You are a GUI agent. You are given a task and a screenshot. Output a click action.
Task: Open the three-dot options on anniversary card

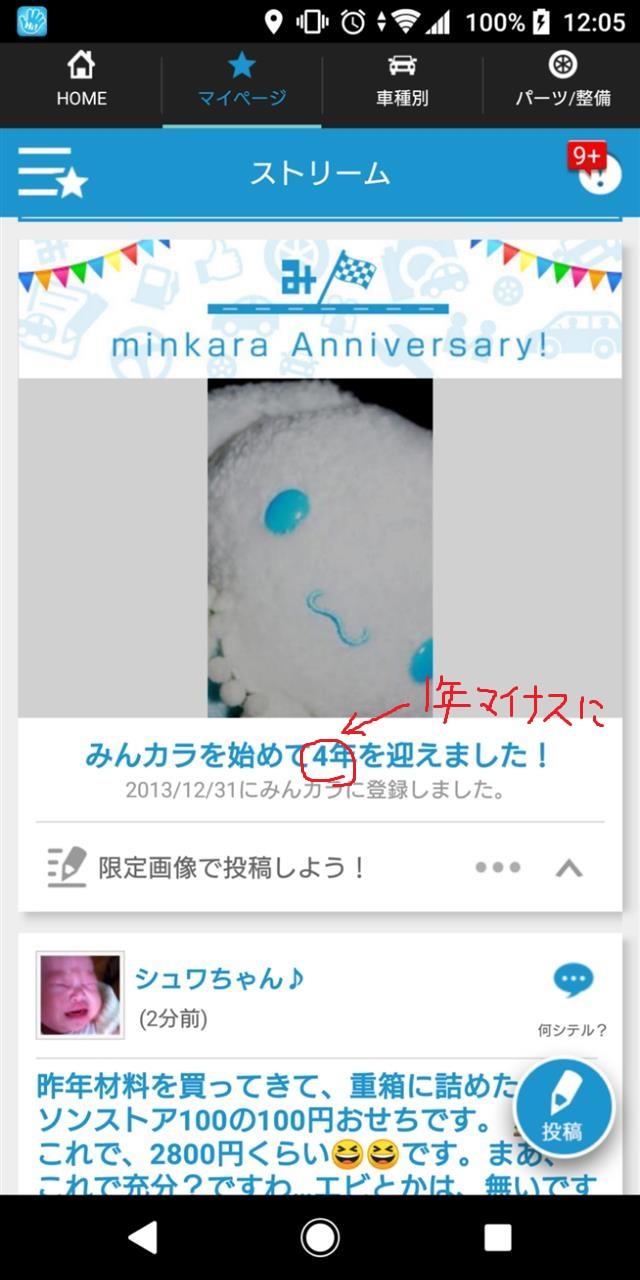pos(498,867)
